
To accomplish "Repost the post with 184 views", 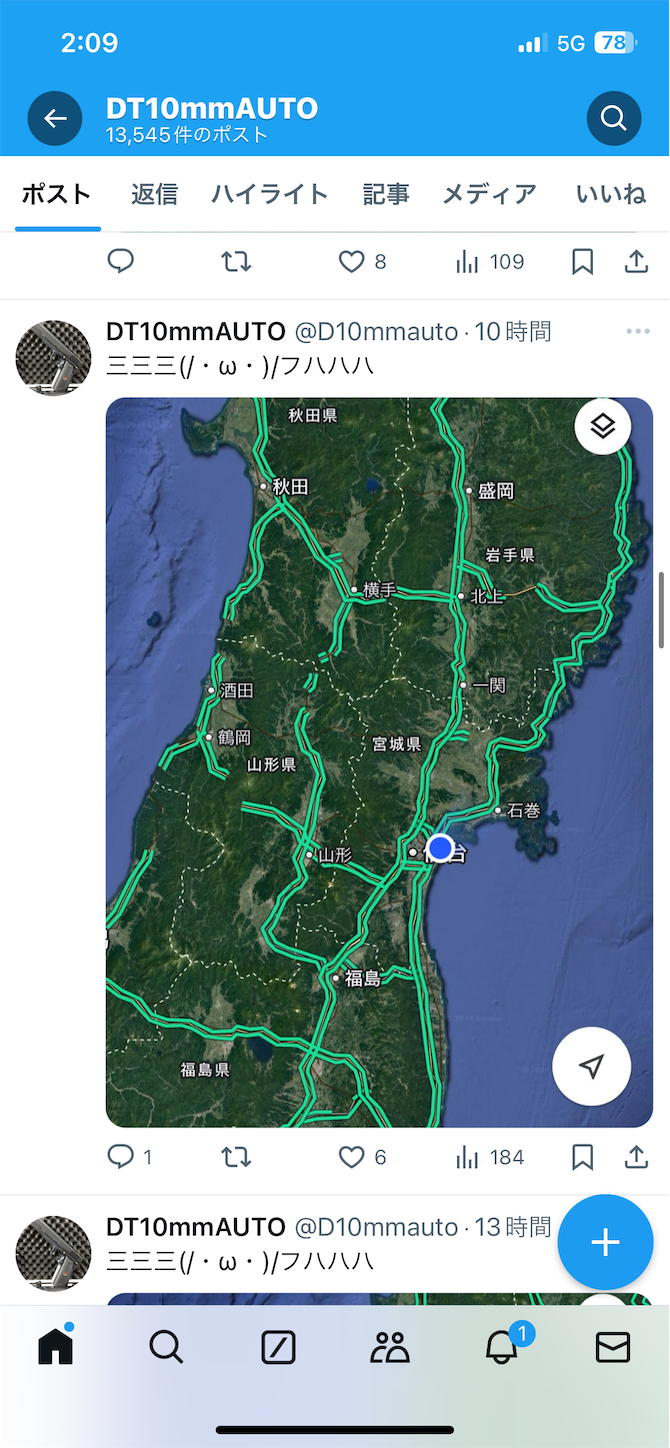I will point(236,1157).
